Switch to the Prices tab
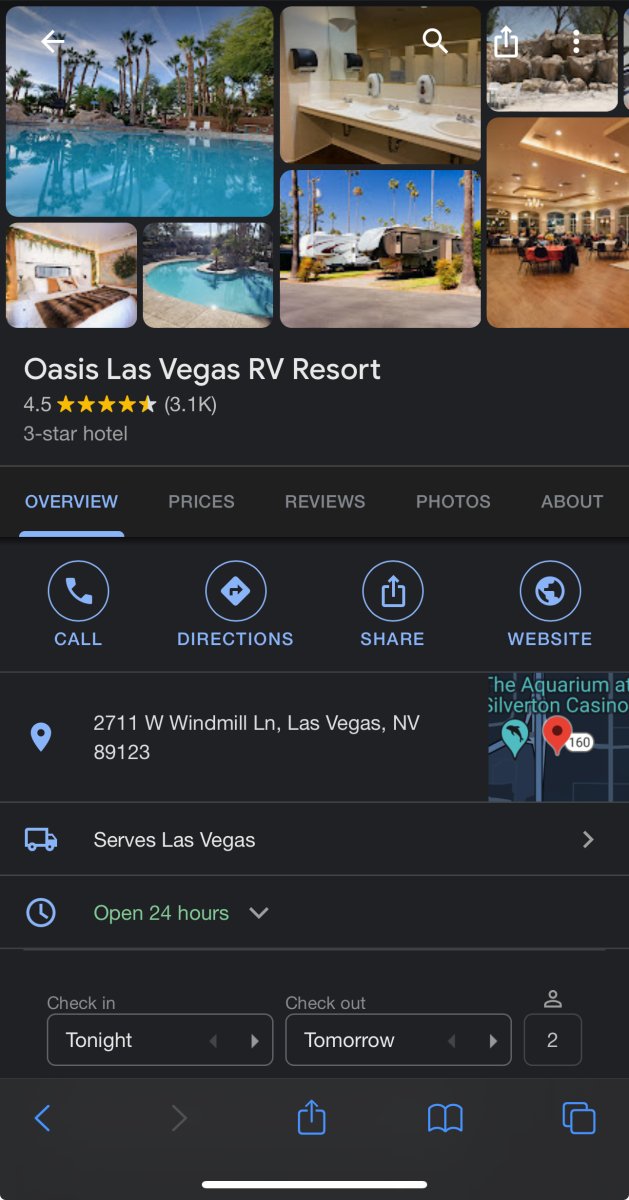Viewport: 629px width, 1200px height. 201,502
